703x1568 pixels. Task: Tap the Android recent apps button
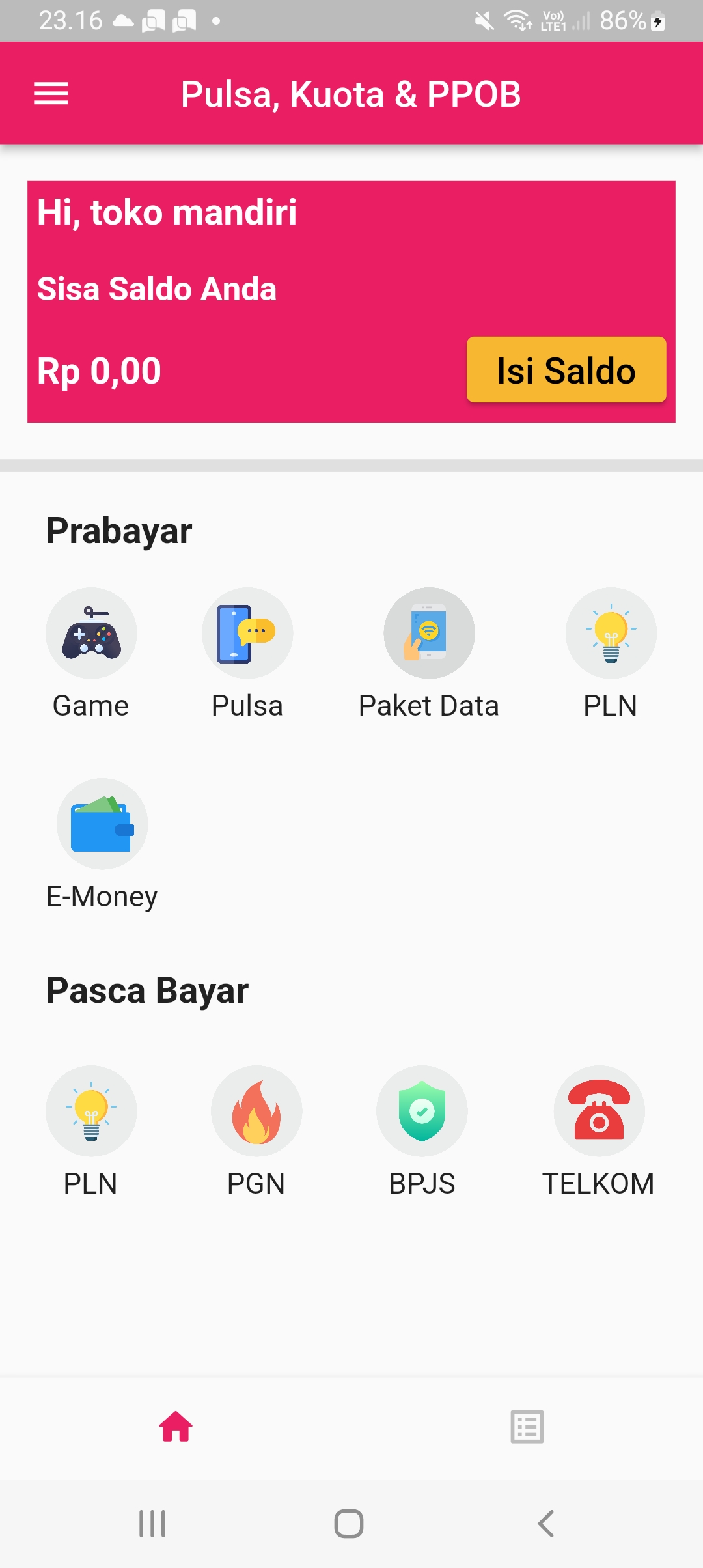tap(152, 1522)
